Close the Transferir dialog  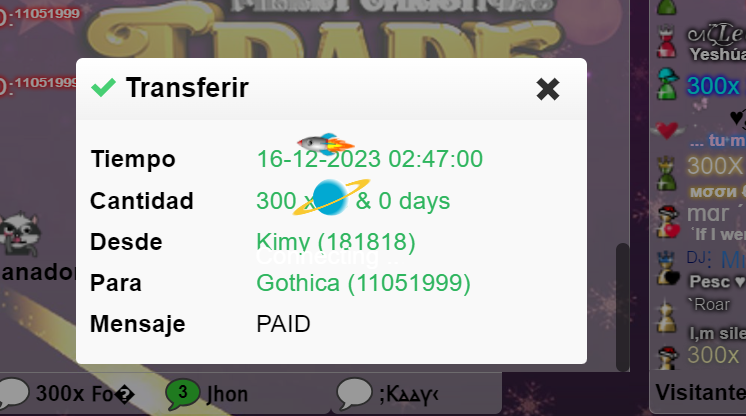[547, 89]
